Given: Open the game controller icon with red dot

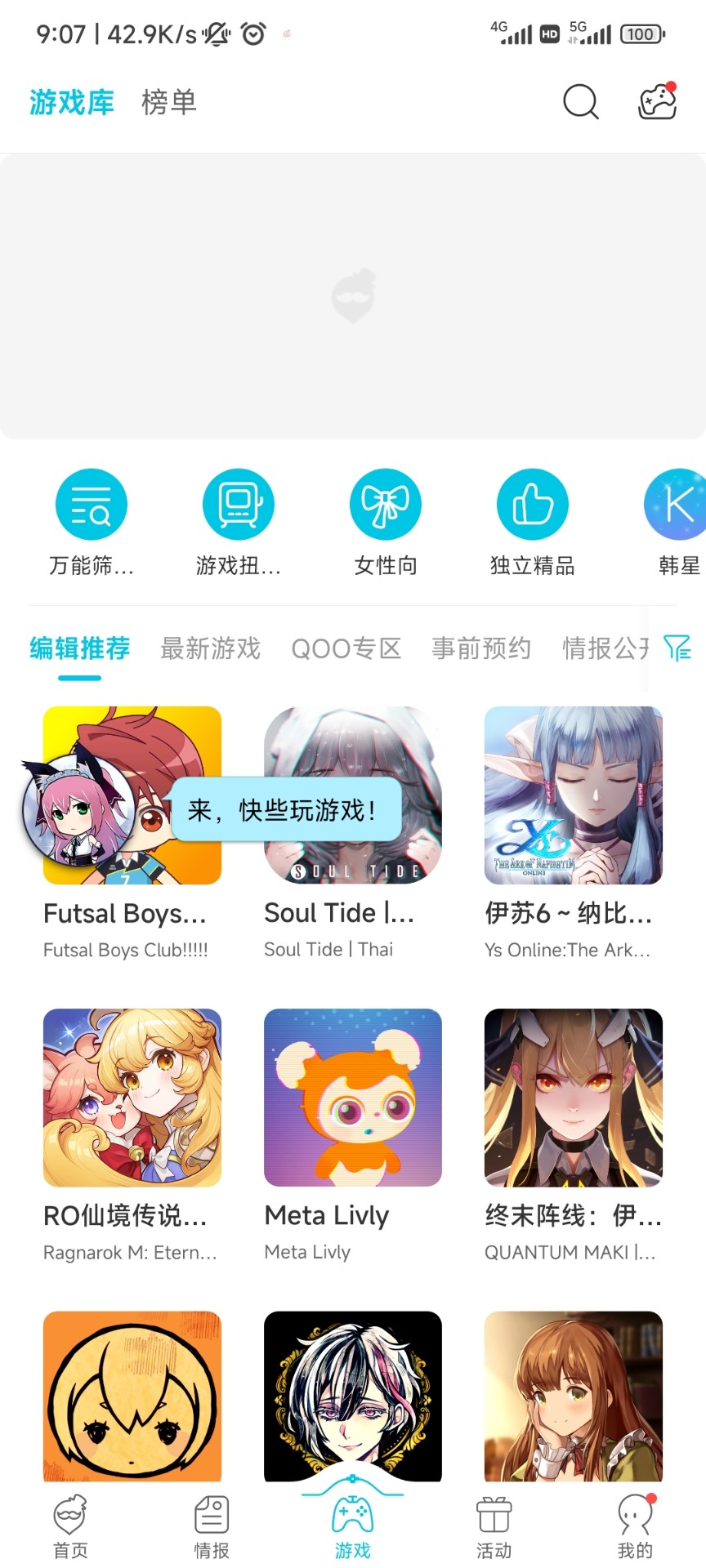Looking at the screenshot, I should point(658,101).
